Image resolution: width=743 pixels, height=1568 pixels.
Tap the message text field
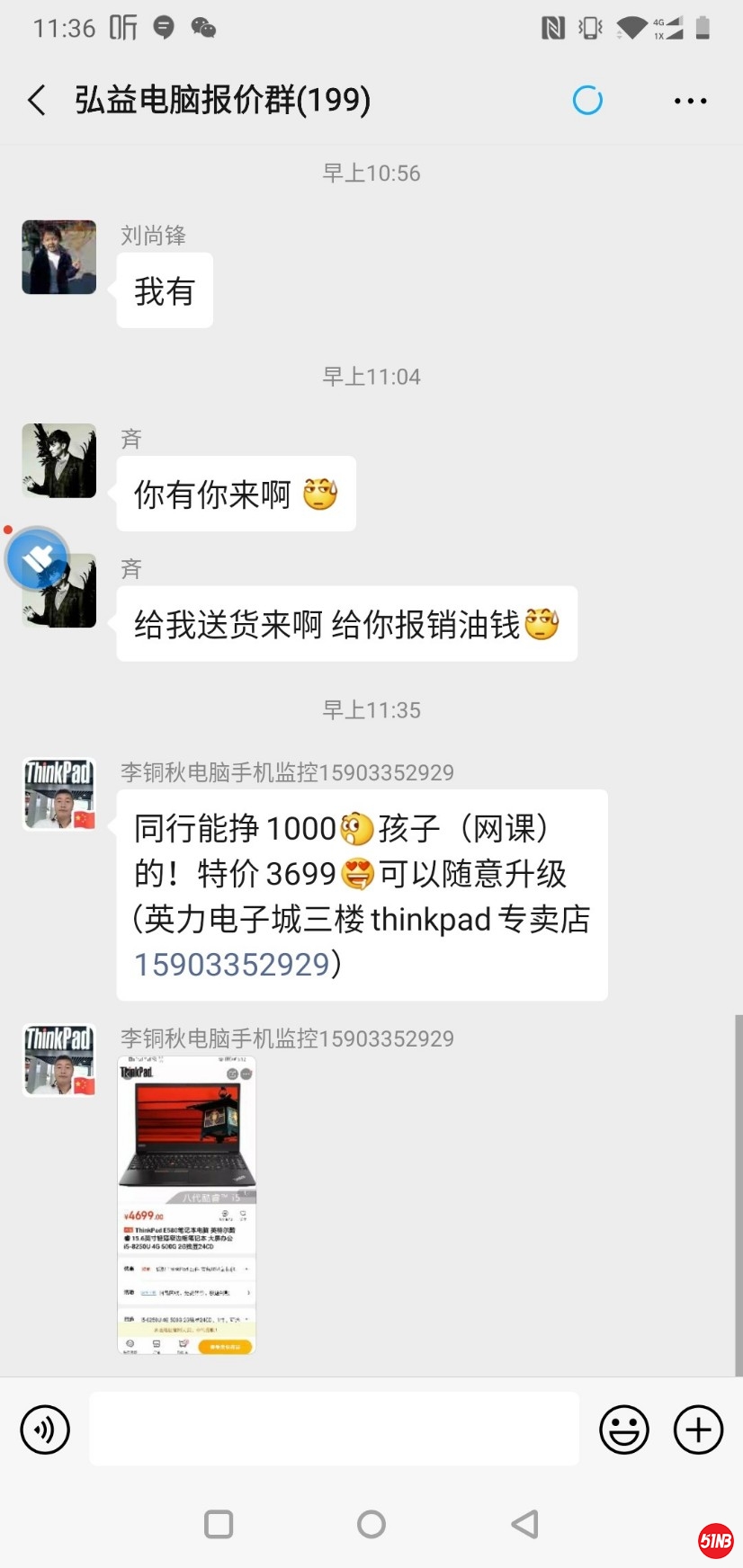334,1430
